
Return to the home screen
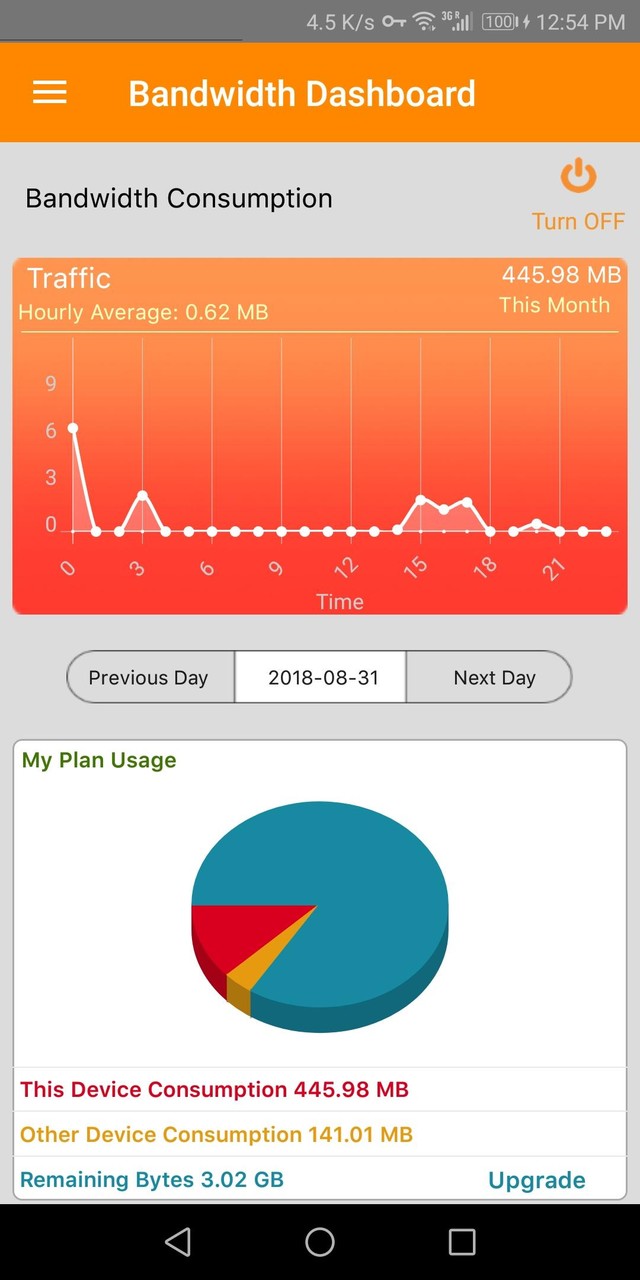click(x=320, y=1242)
